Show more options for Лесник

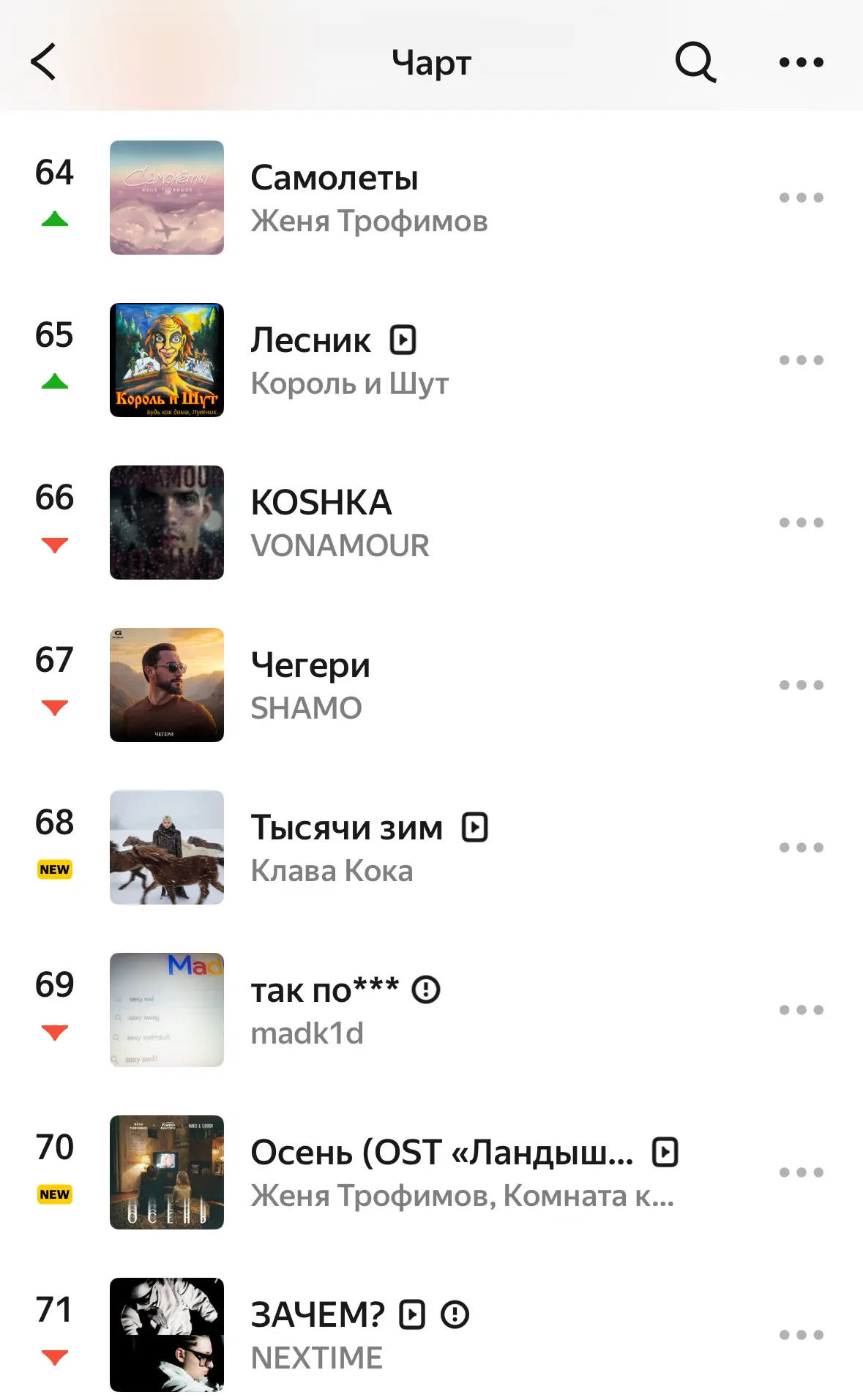[801, 360]
